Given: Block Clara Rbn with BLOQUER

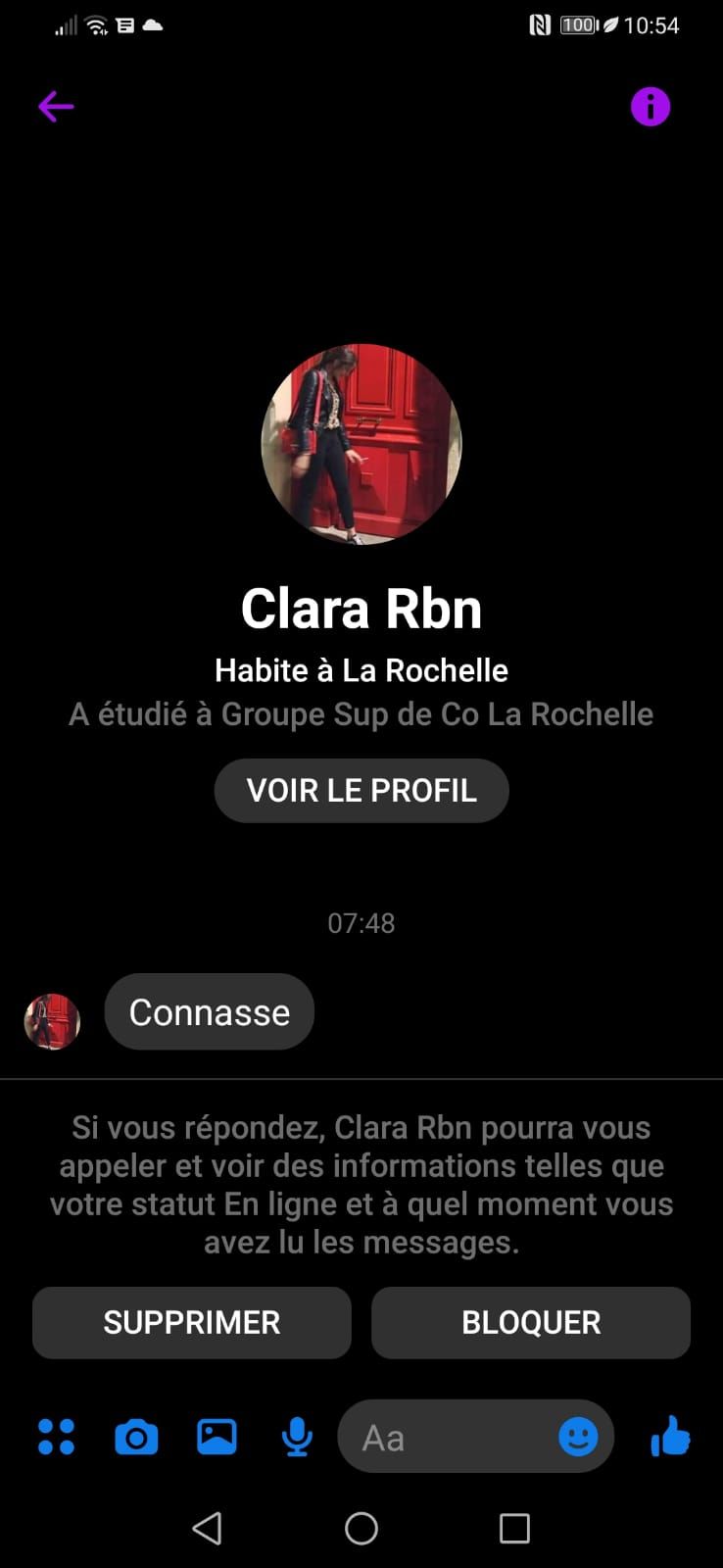Looking at the screenshot, I should click(531, 1322).
